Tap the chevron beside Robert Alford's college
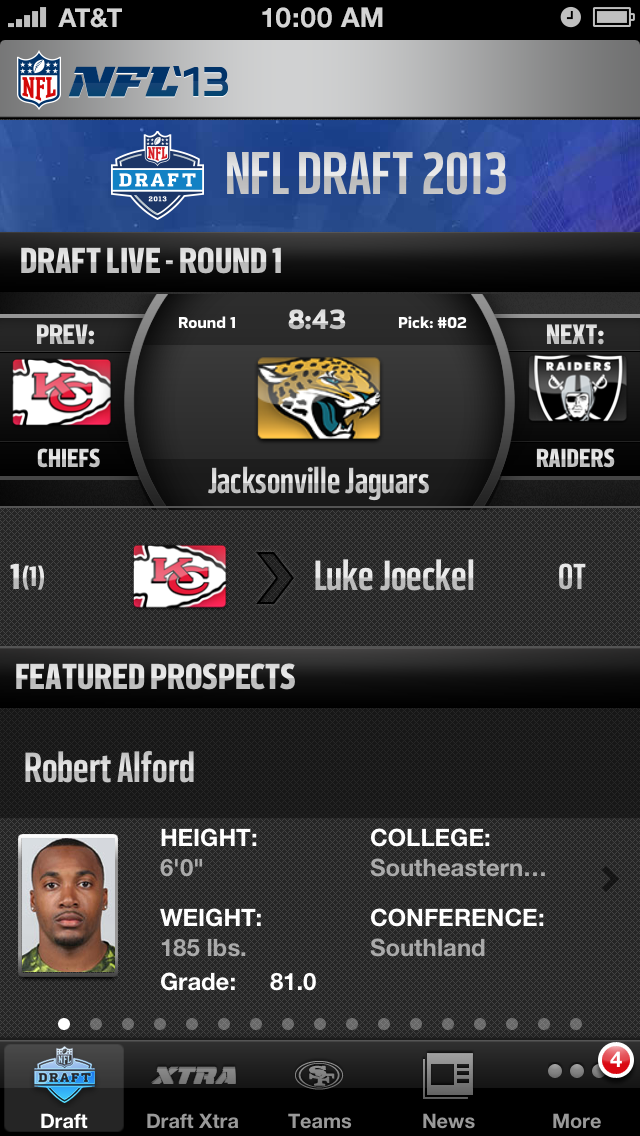This screenshot has width=640, height=1136. click(x=609, y=880)
